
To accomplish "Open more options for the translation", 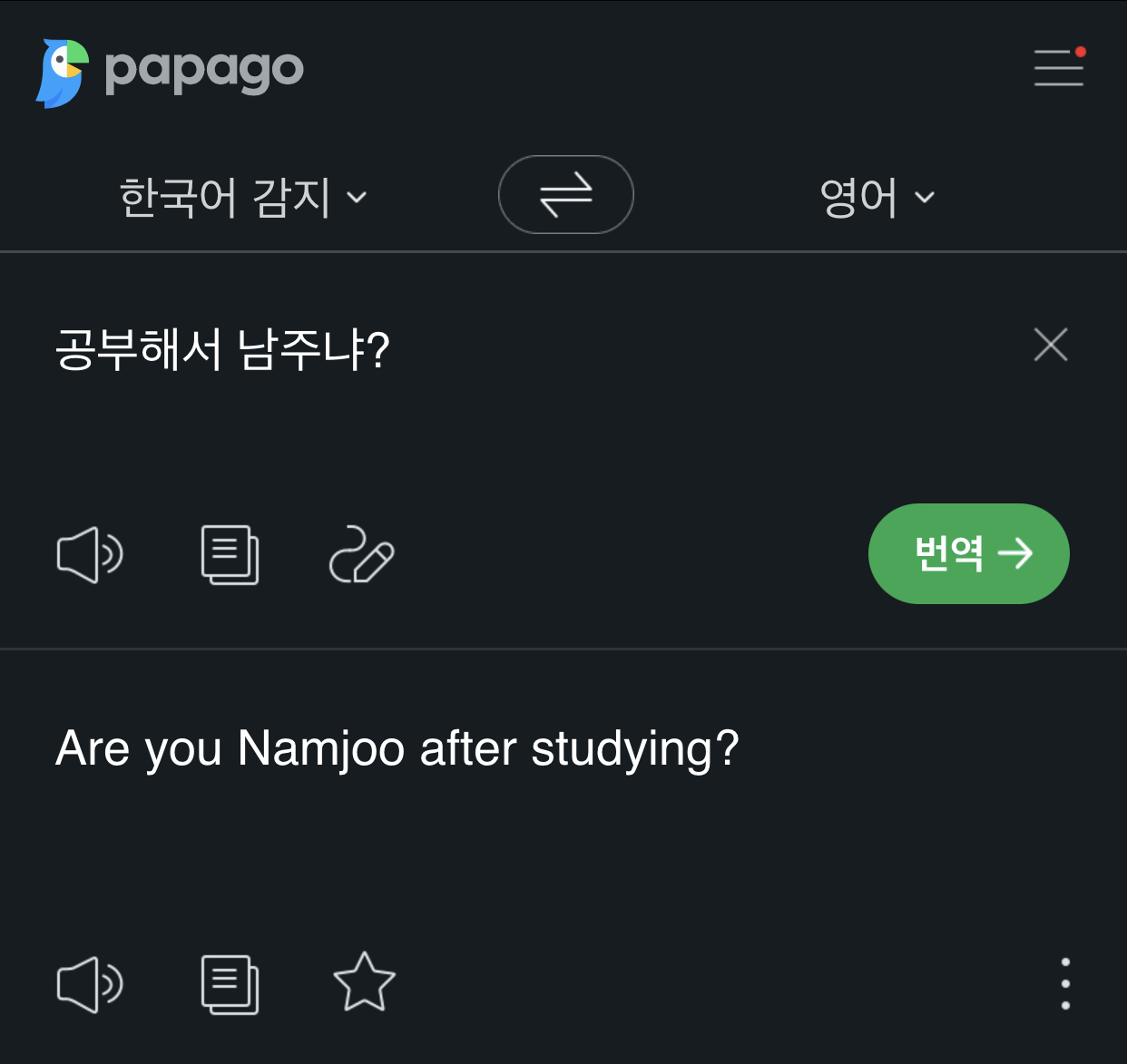I will [1064, 983].
